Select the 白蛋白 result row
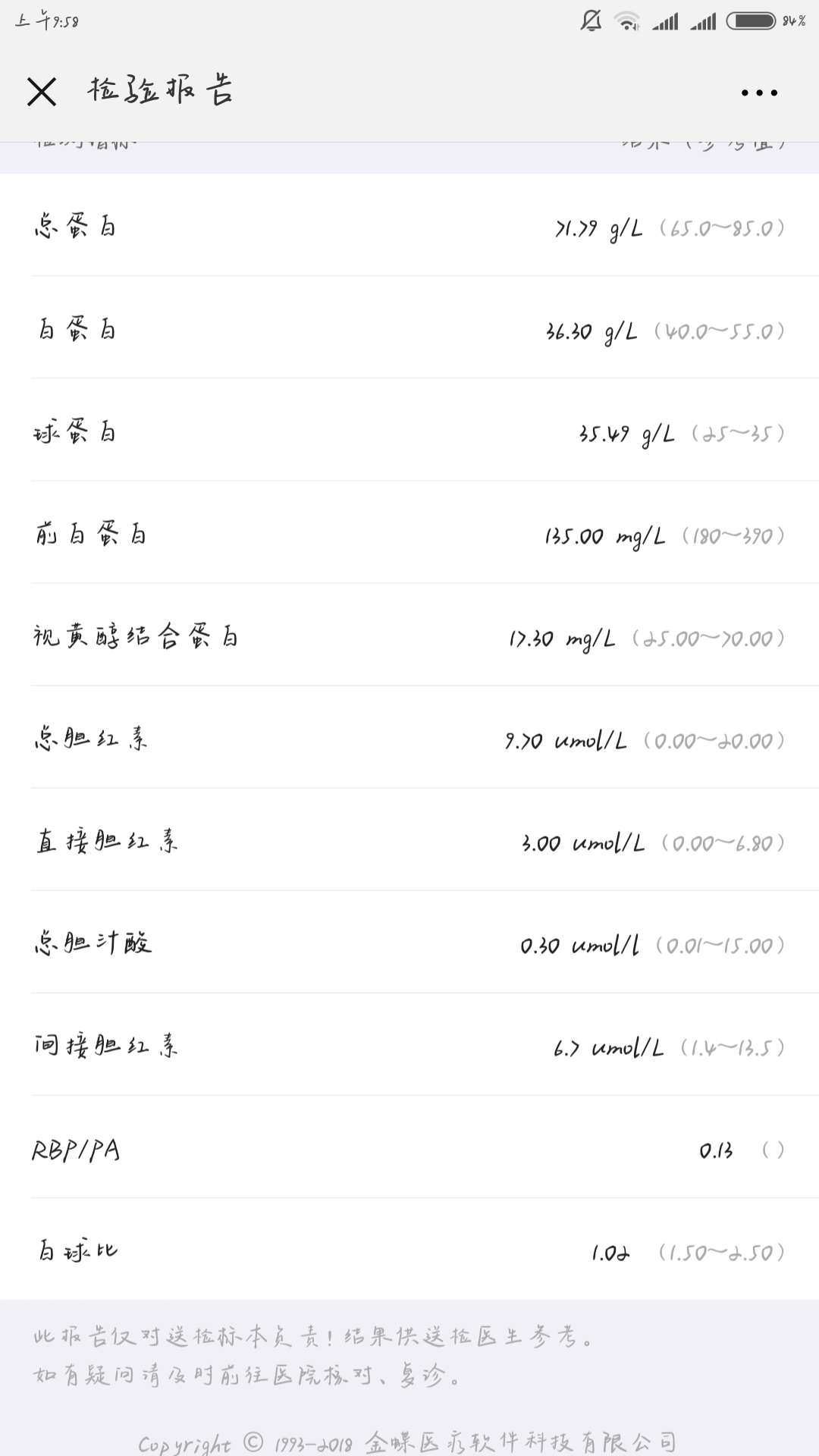This screenshot has width=819, height=1456. click(x=409, y=328)
